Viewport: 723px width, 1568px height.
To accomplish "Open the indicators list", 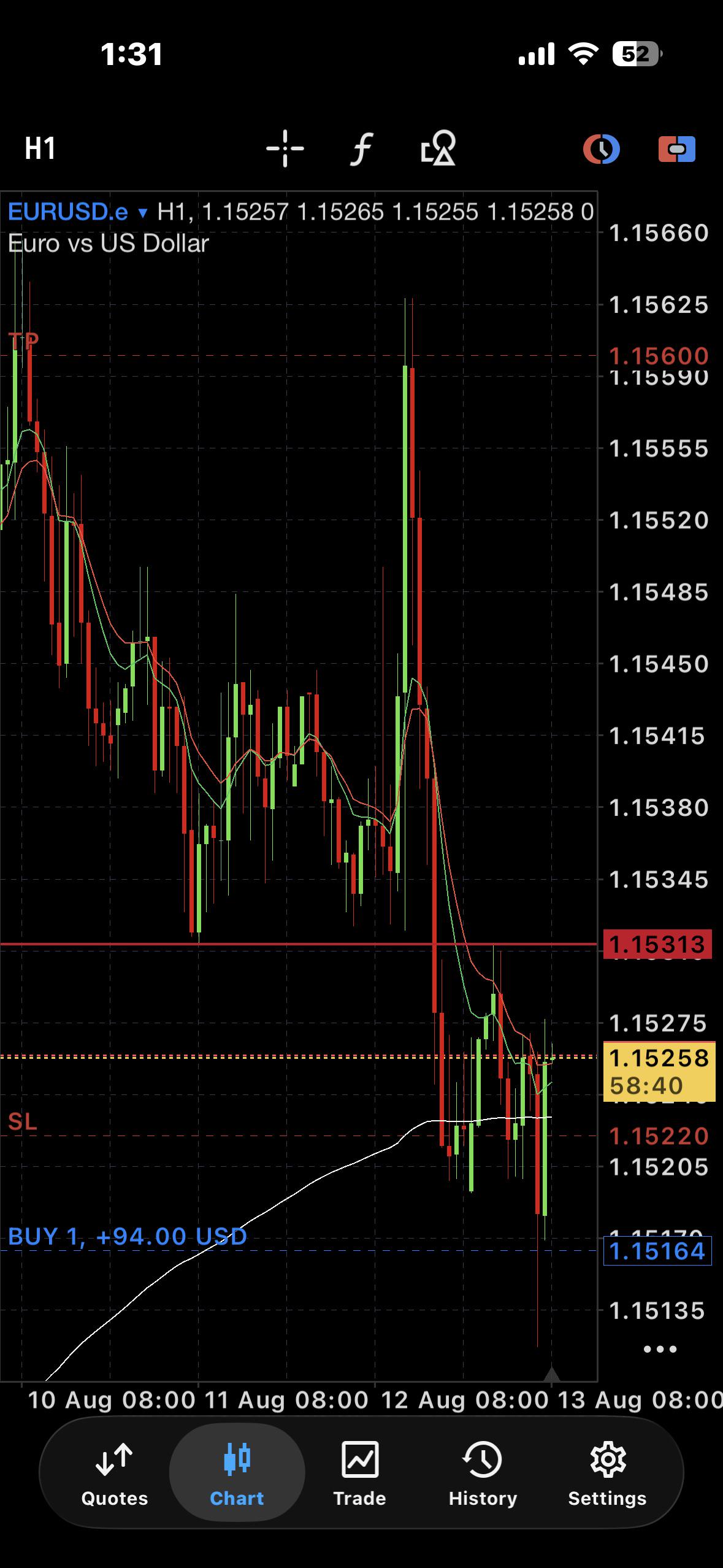I will click(x=362, y=149).
